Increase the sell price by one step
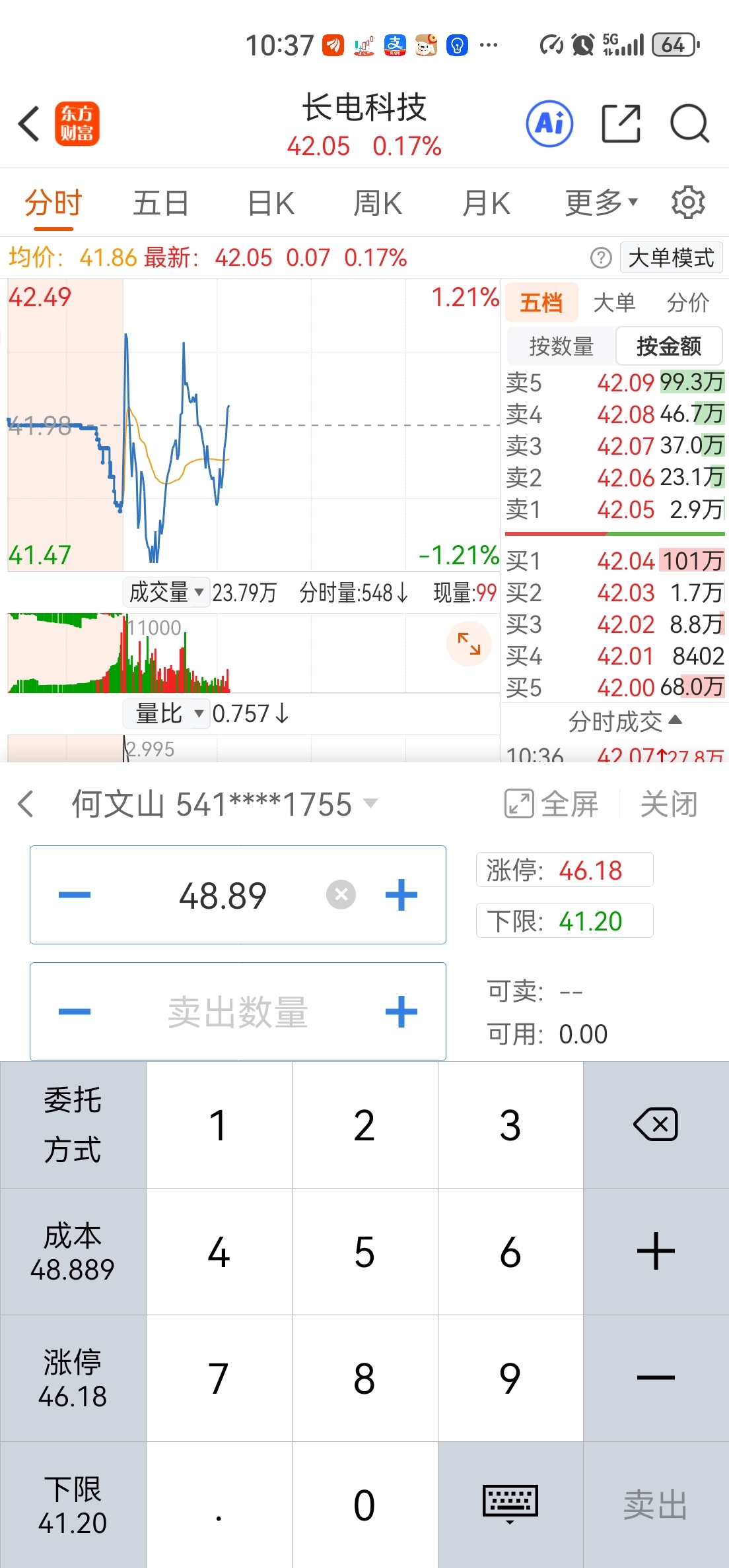The image size is (729, 1568). [401, 895]
